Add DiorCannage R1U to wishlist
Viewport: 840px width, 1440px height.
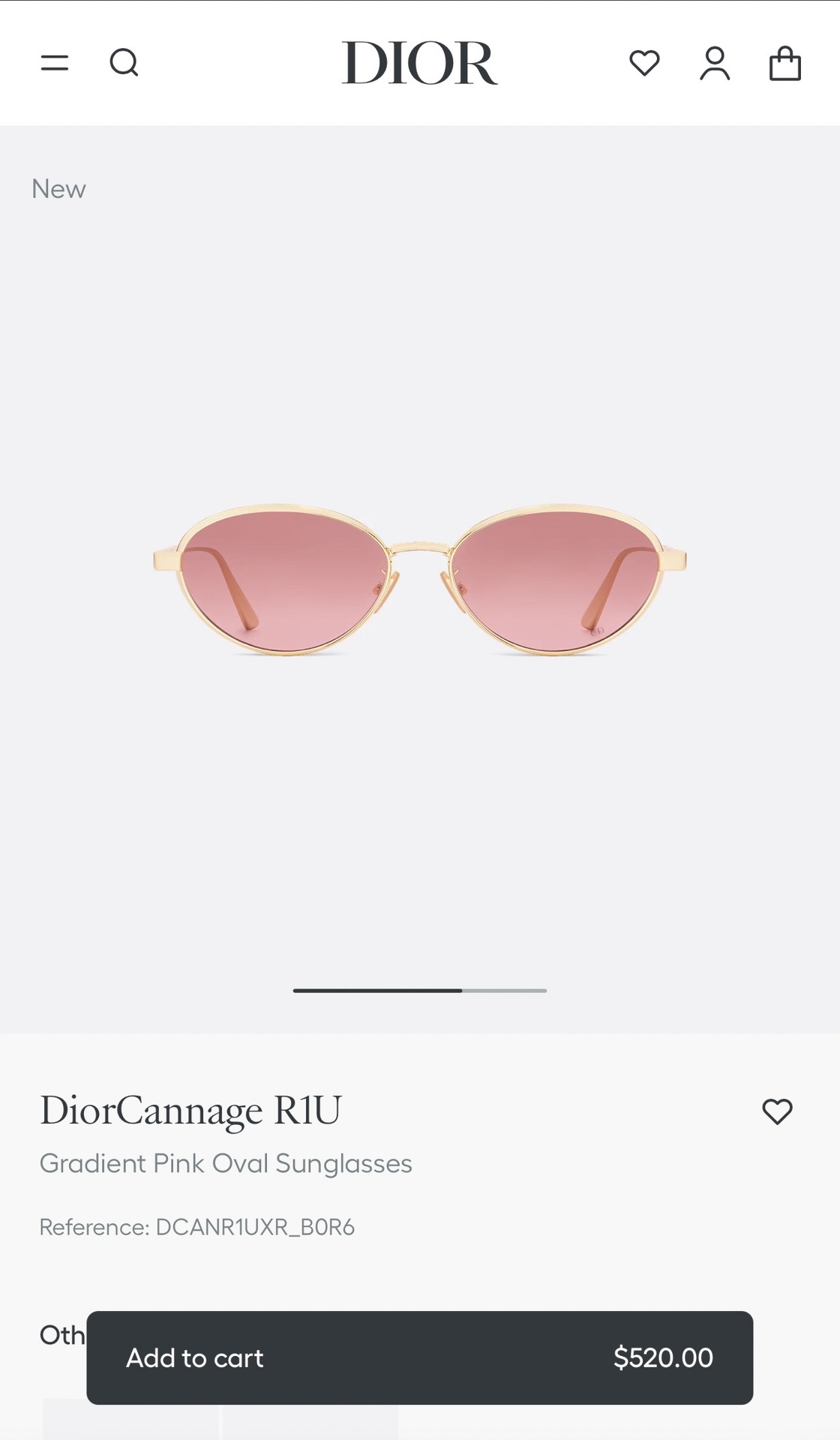[x=777, y=1111]
